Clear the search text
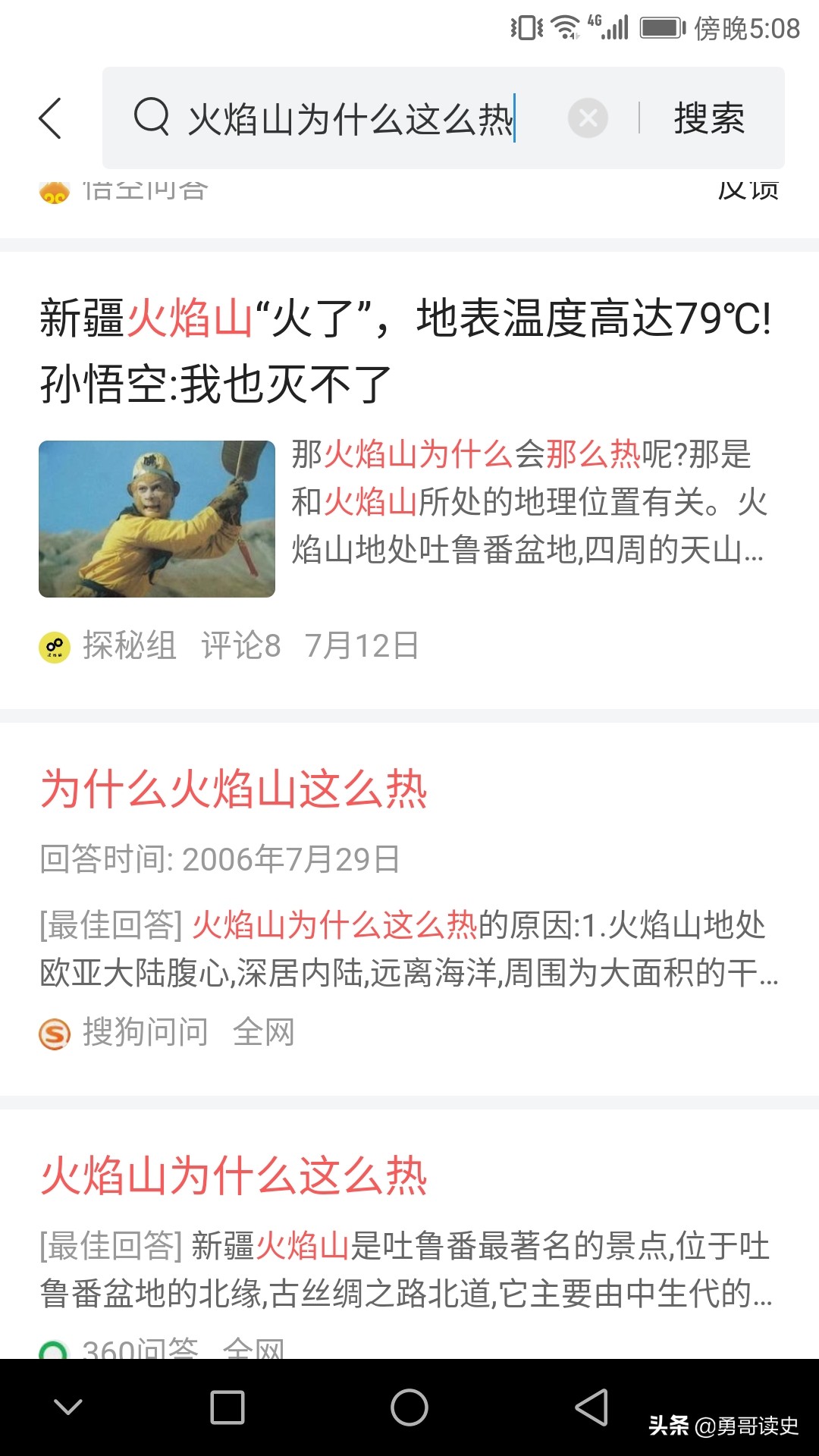 click(x=588, y=118)
